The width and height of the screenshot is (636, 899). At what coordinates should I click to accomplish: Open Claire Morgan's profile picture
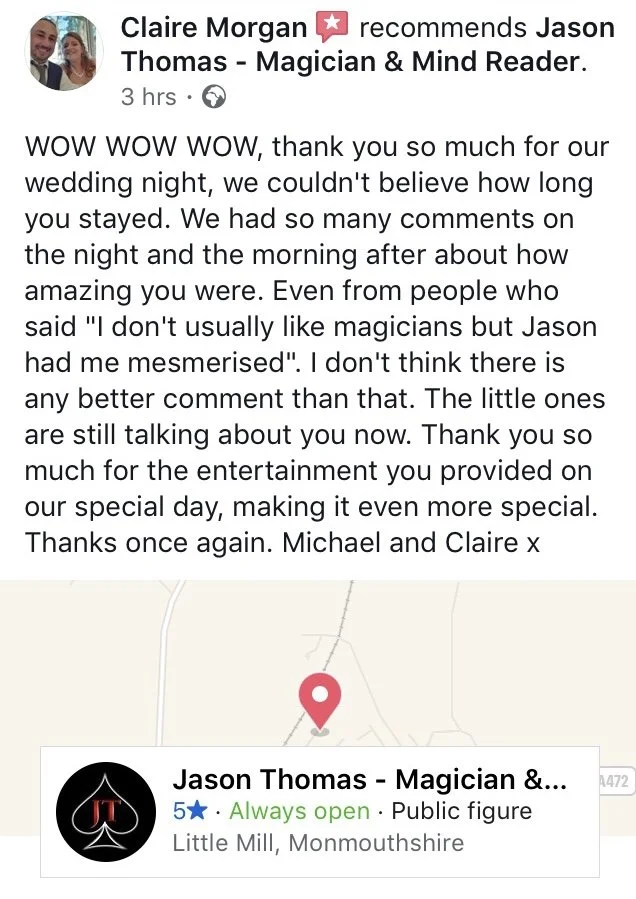point(64,52)
